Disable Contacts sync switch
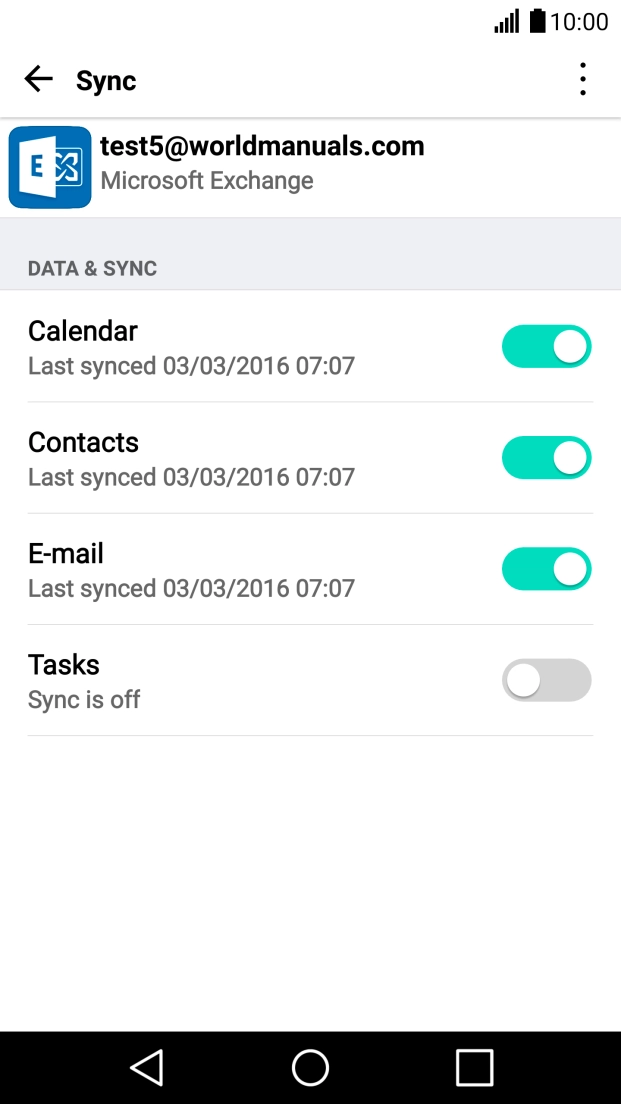Screen dimensions: 621x1104 546,458
